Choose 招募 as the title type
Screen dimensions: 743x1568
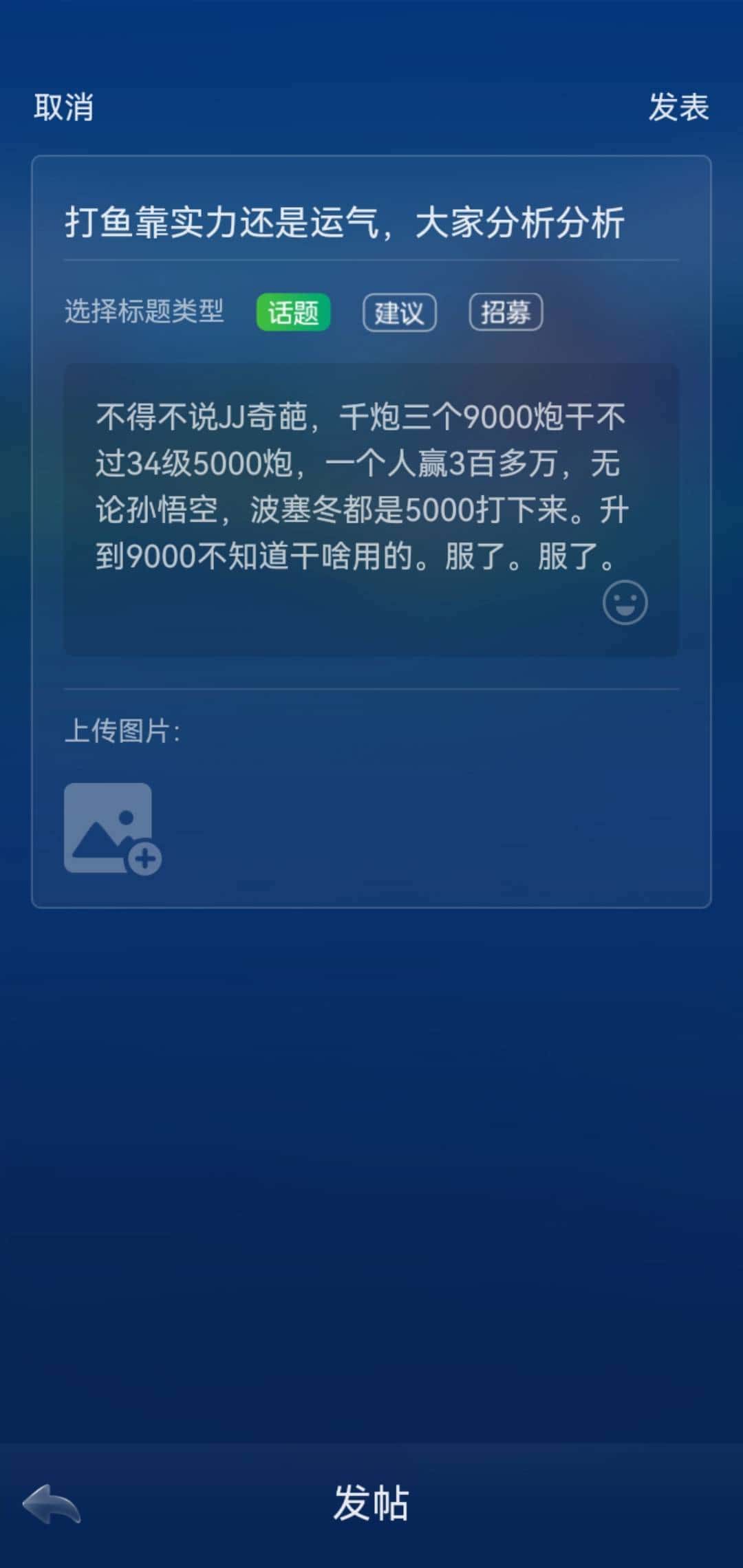click(x=506, y=312)
